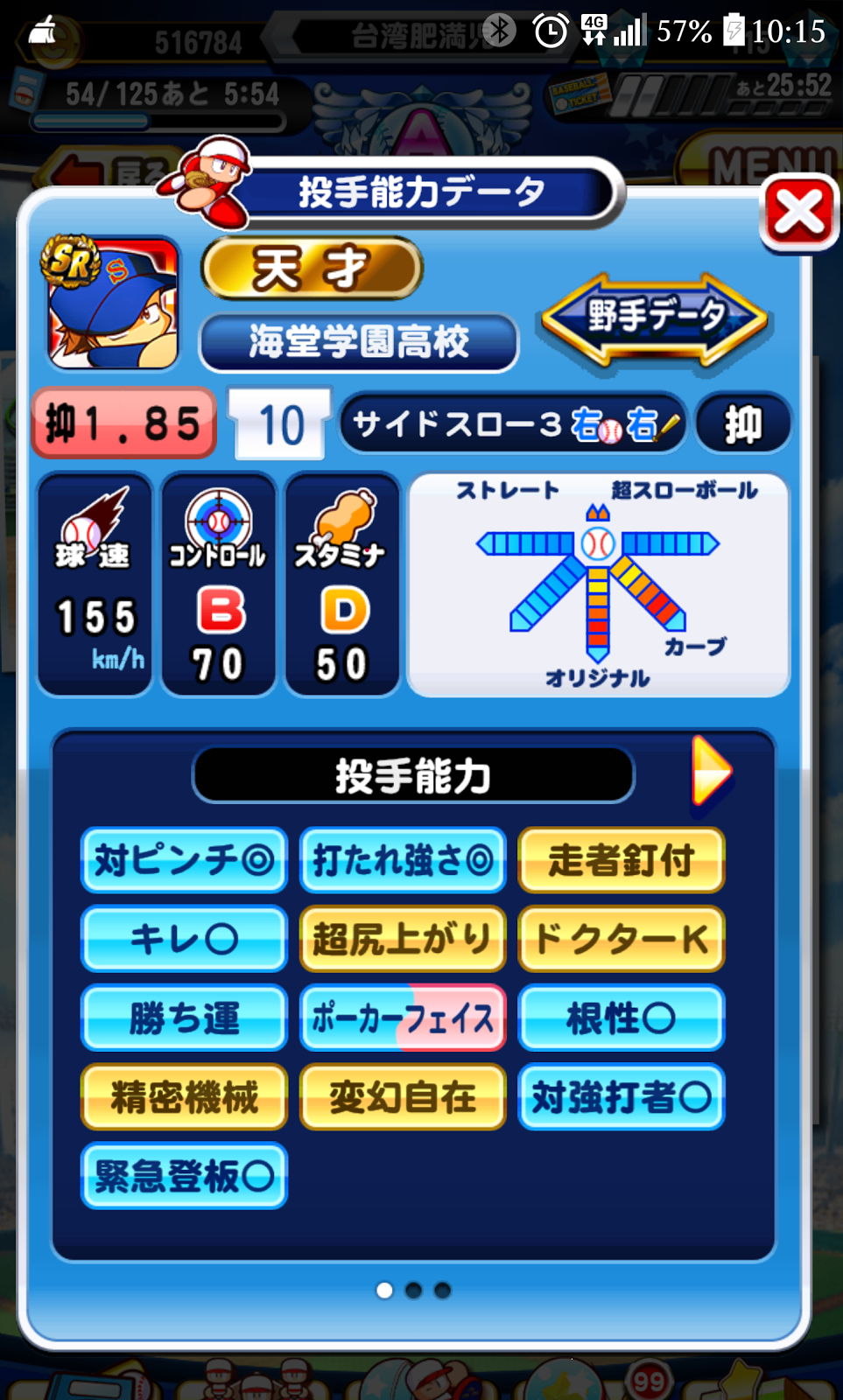Tap the 勝ち運 ability chip
Screen dimensions: 843x1400
tap(184, 1018)
